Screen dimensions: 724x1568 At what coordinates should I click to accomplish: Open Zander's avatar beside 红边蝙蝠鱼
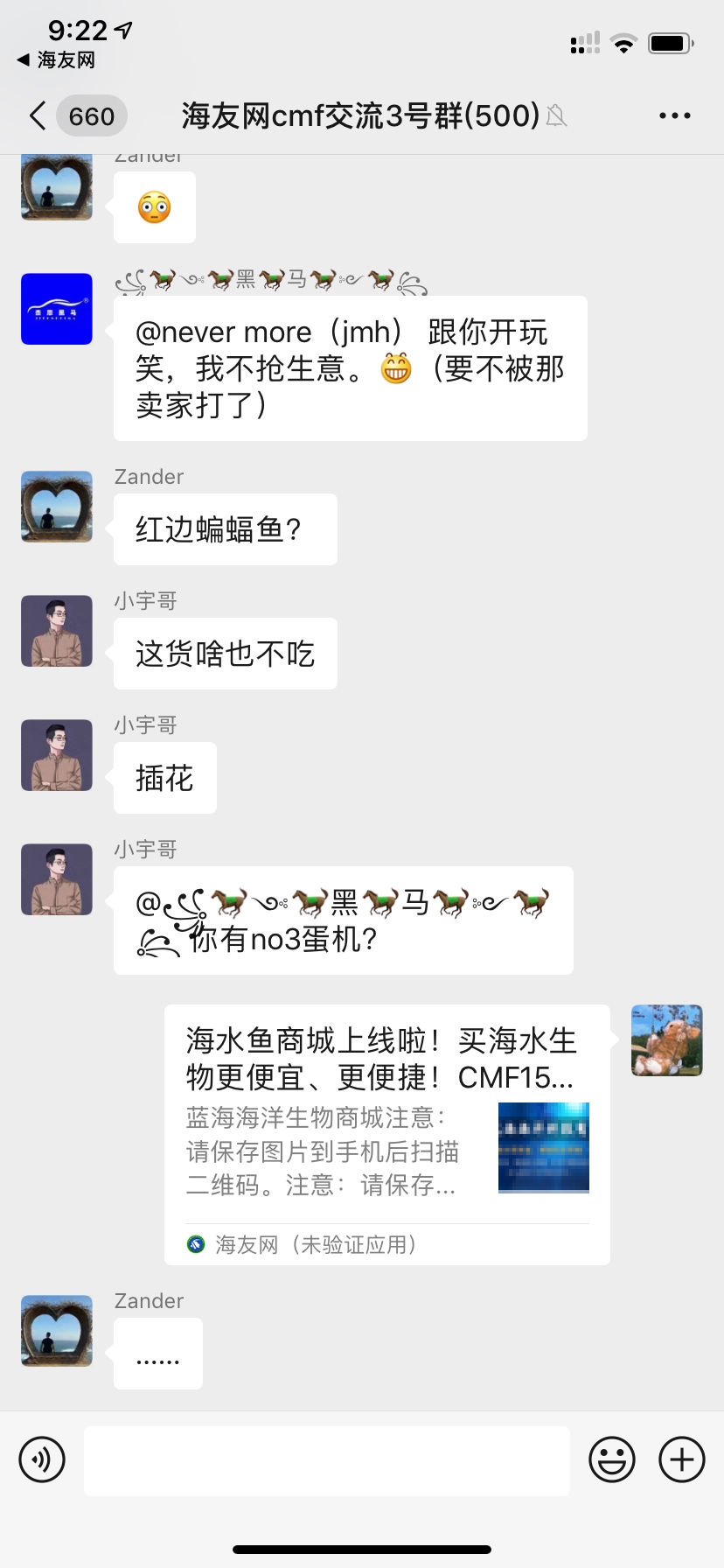coord(57,507)
